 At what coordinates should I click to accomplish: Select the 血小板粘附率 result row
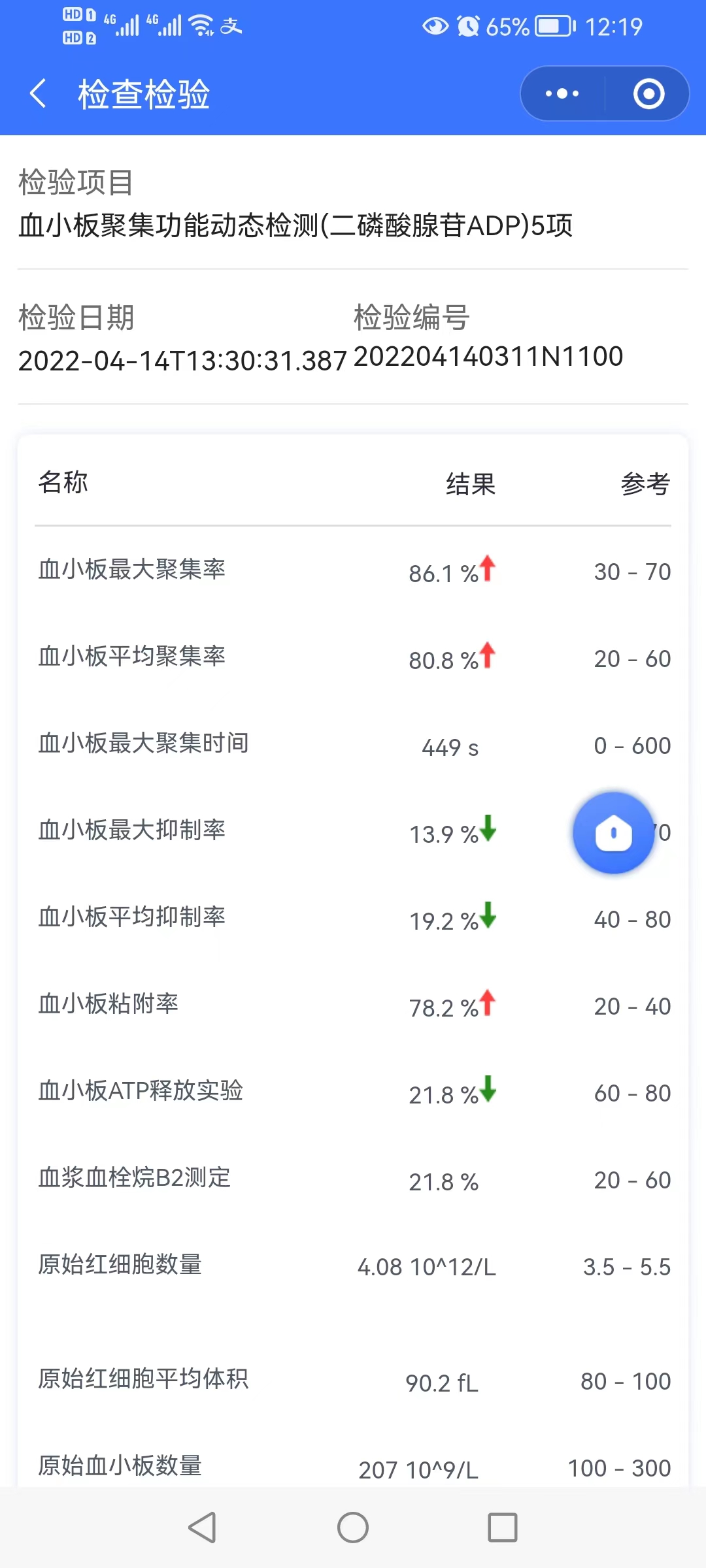[353, 1006]
